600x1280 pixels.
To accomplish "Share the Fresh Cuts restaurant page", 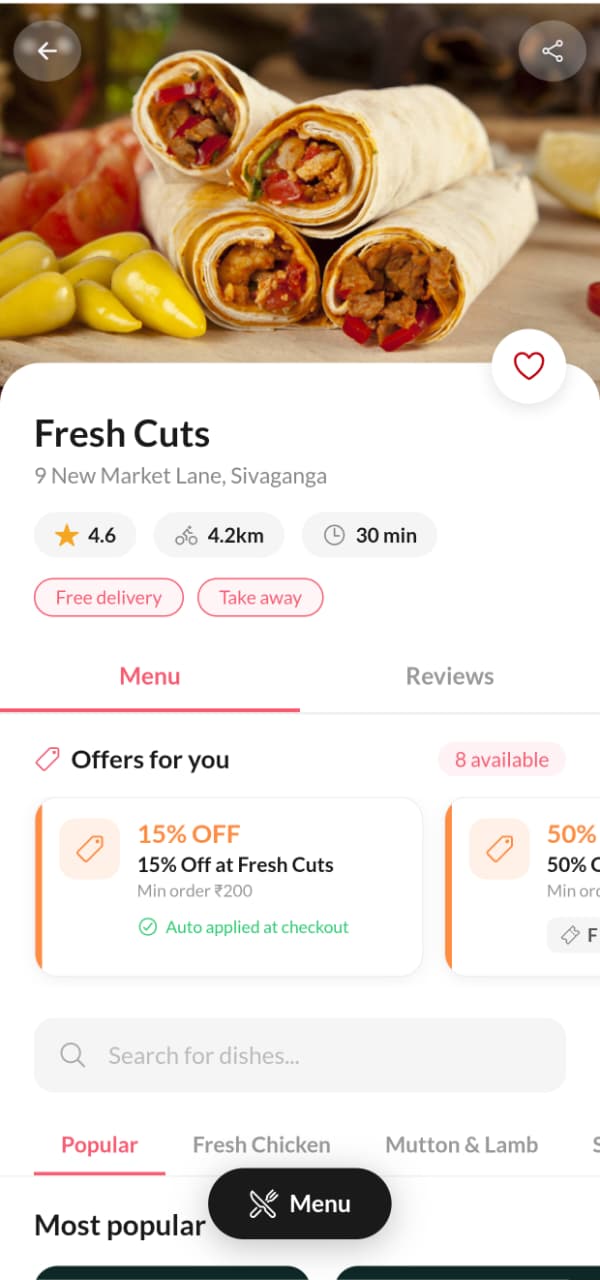I will 552,51.
